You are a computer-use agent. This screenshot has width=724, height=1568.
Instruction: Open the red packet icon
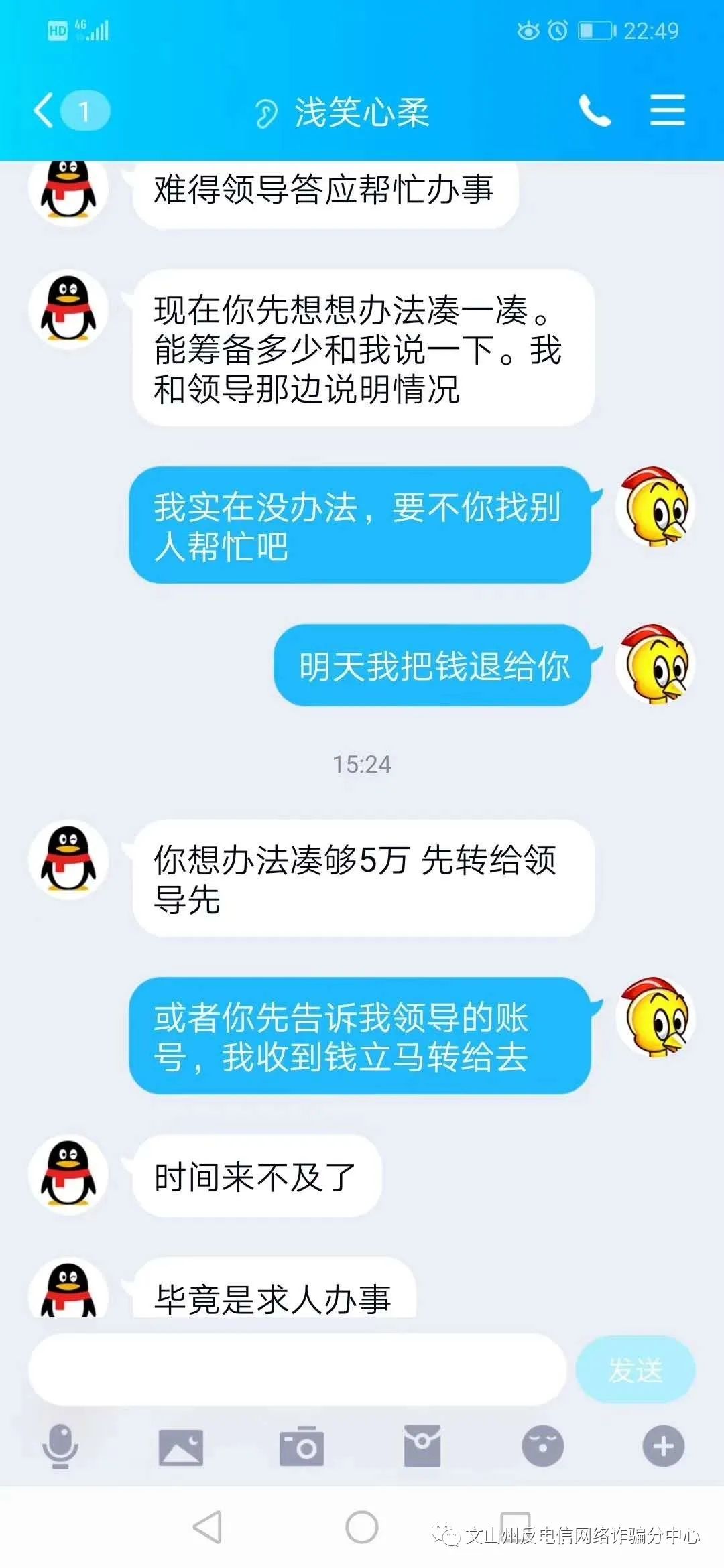click(x=422, y=1446)
